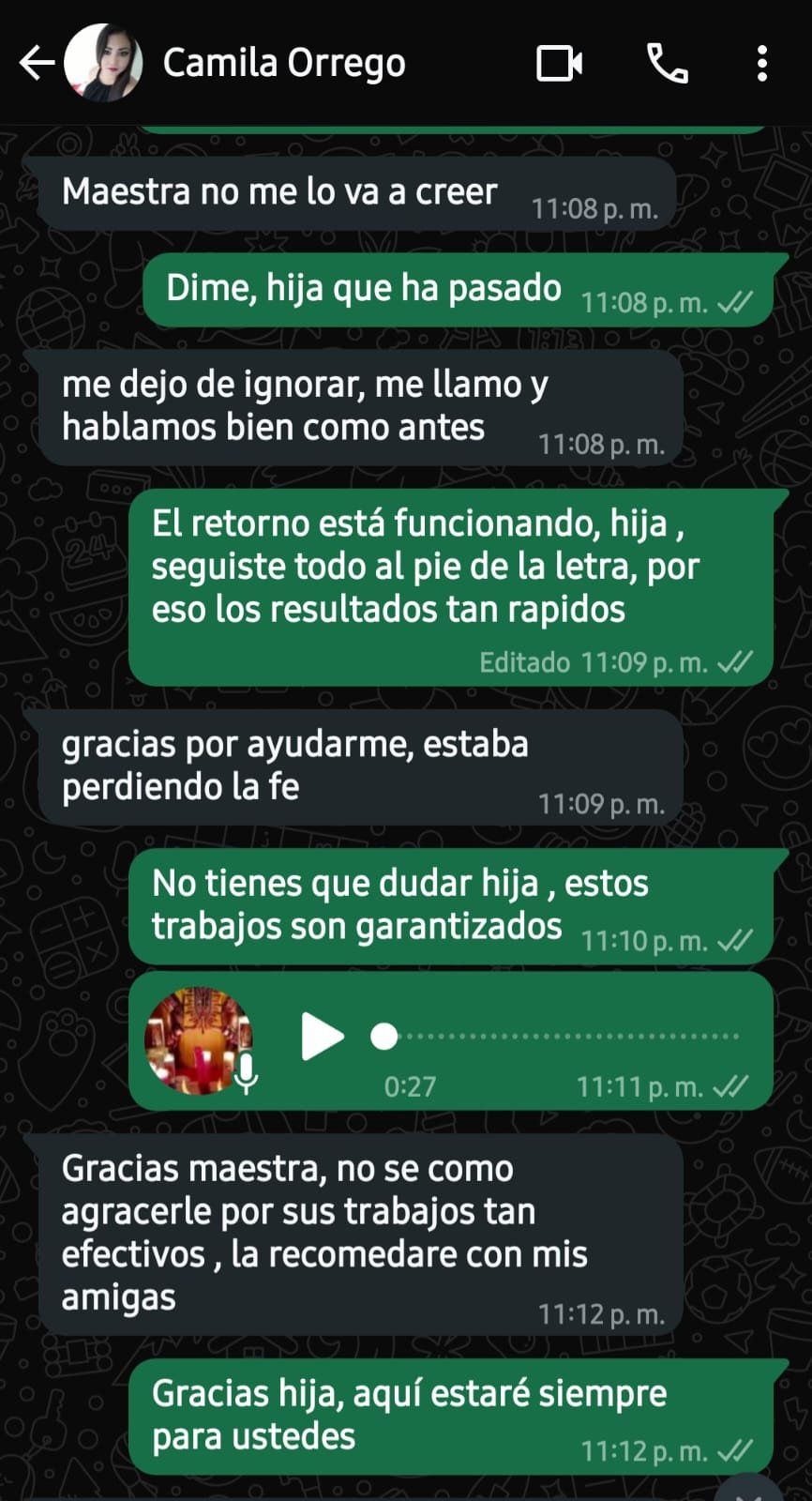The width and height of the screenshot is (812, 1501).
Task: Open Camila Orrego's contact info
Action: click(284, 64)
